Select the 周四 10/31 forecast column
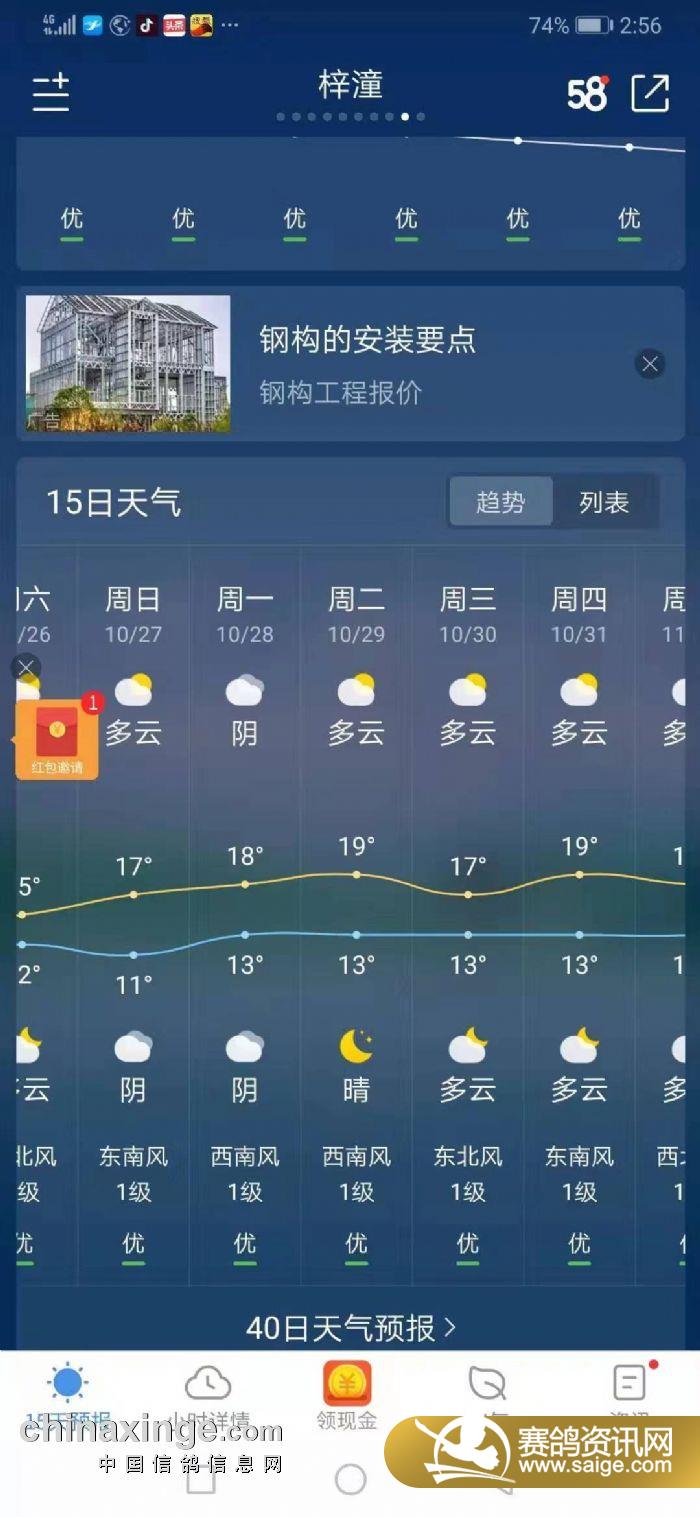Viewport: 700px width, 1517px height. 579,900
